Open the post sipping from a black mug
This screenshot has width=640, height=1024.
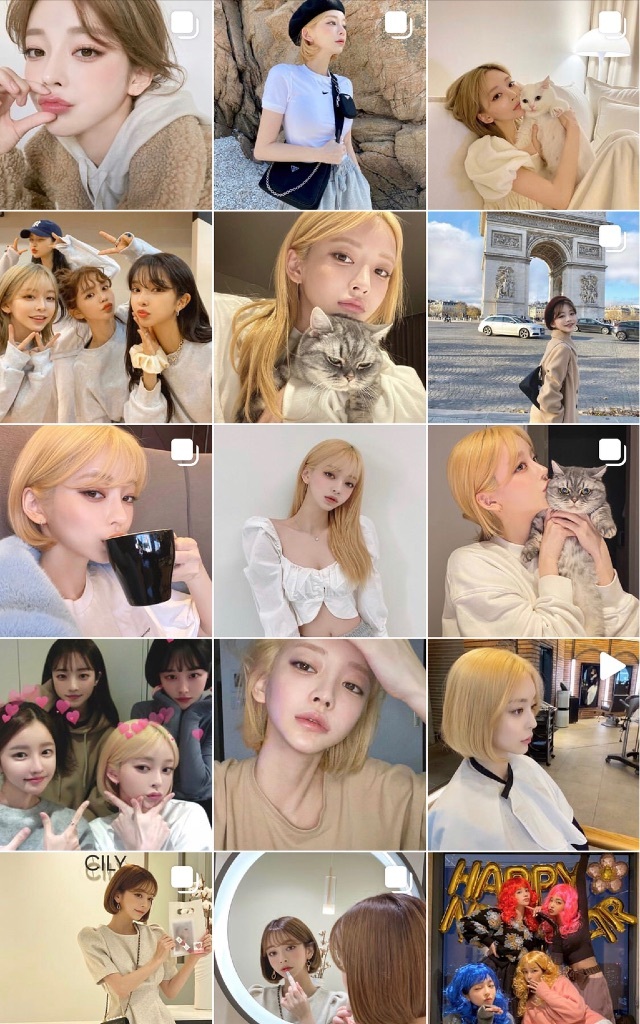tap(106, 531)
